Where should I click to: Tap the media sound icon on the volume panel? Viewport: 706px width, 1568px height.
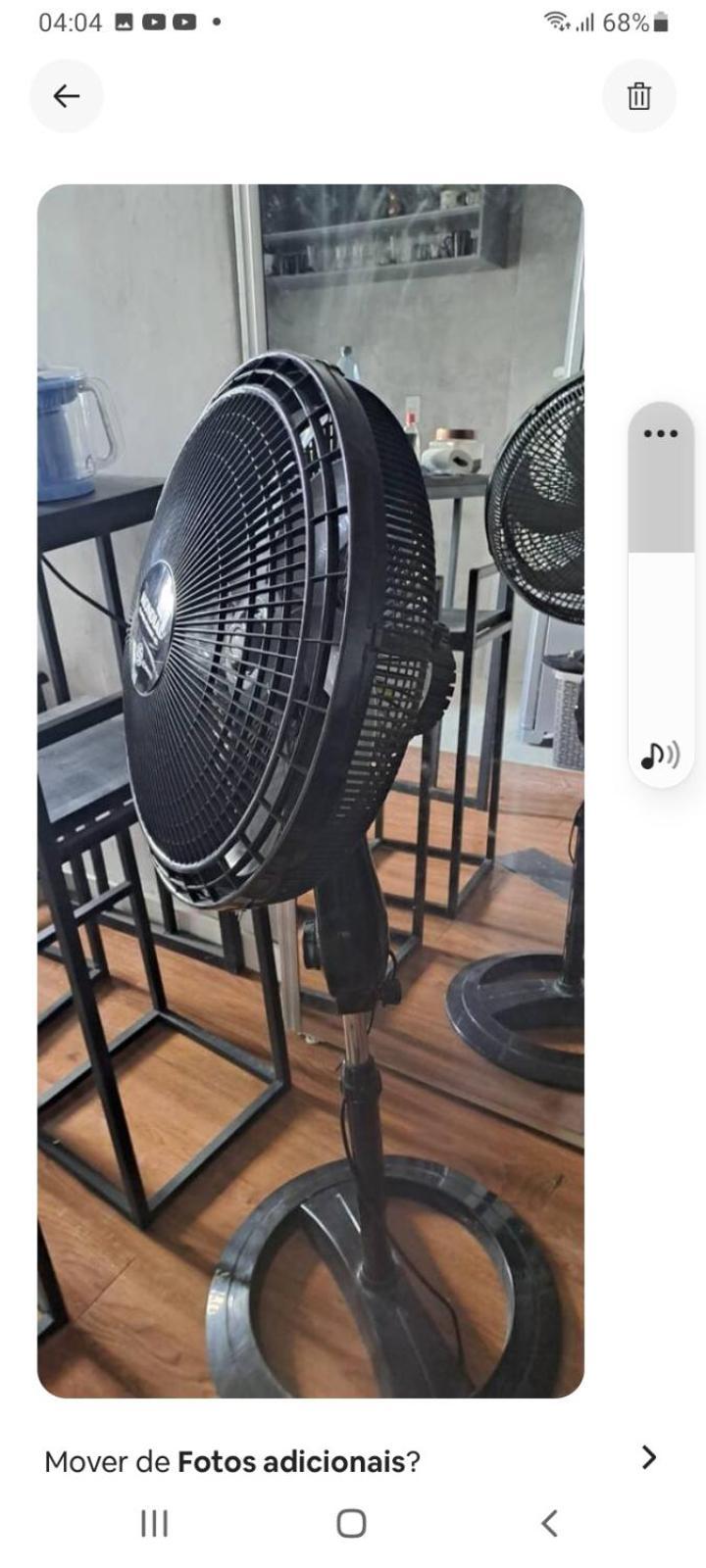point(660,755)
